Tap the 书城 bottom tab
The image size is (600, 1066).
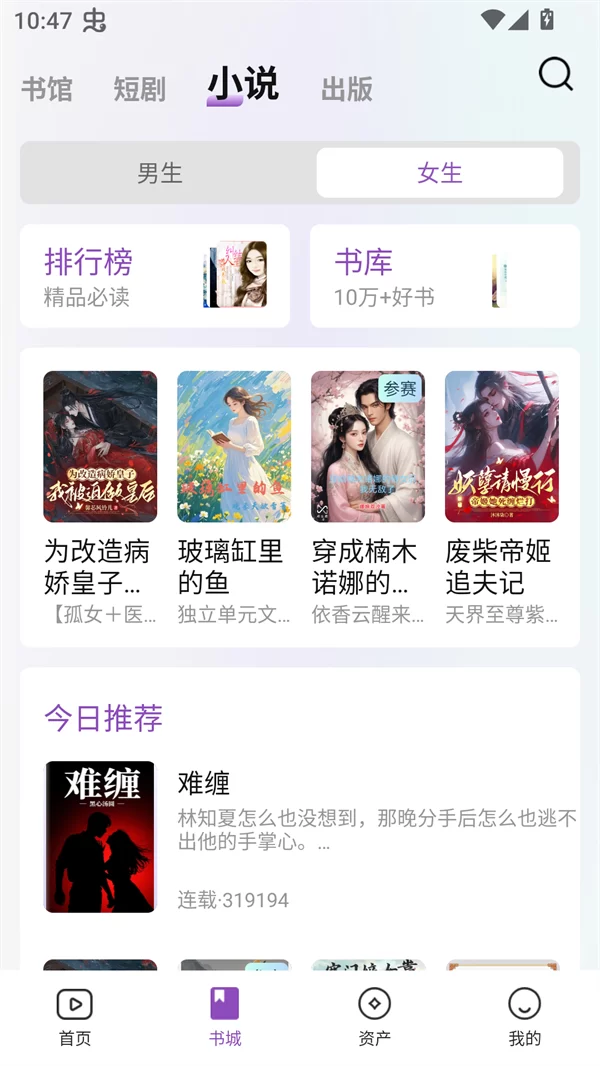click(x=225, y=1017)
